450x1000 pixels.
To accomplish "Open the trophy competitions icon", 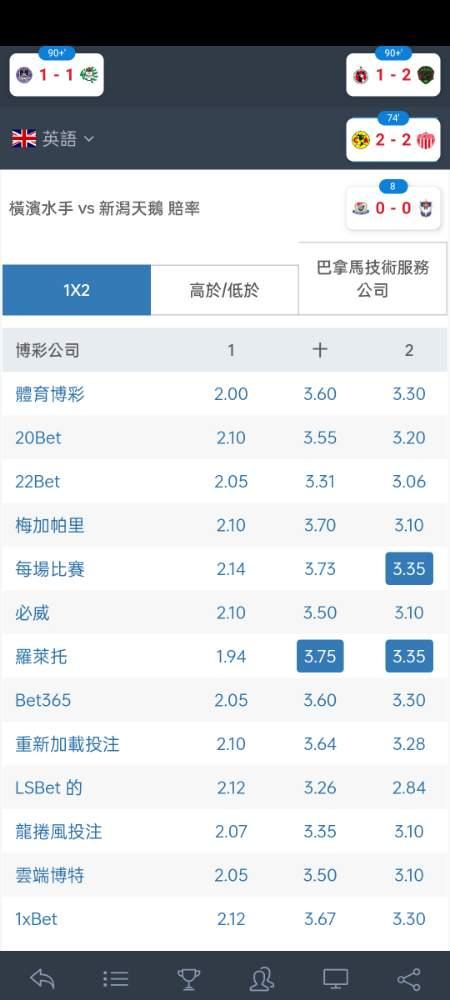I will pos(189,978).
